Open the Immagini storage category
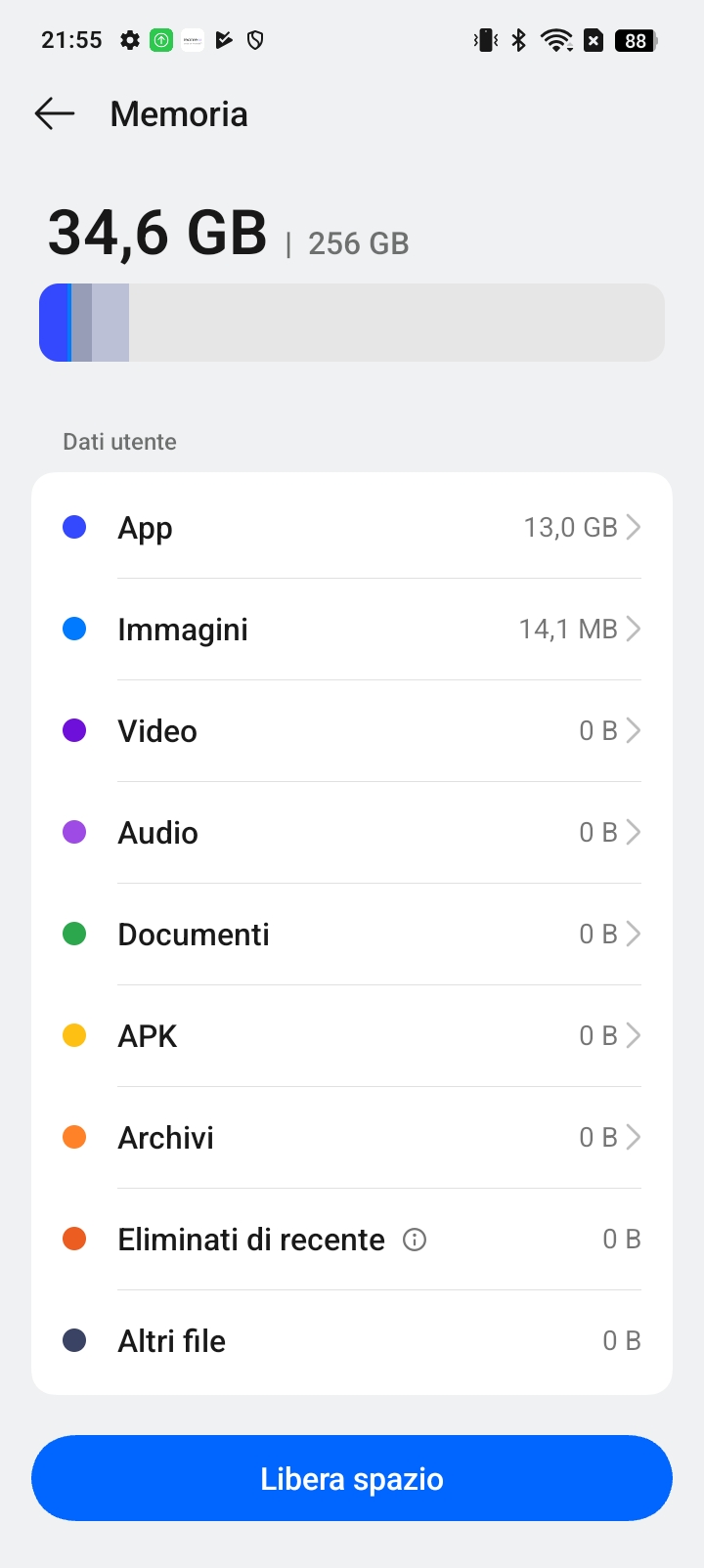 pos(352,630)
